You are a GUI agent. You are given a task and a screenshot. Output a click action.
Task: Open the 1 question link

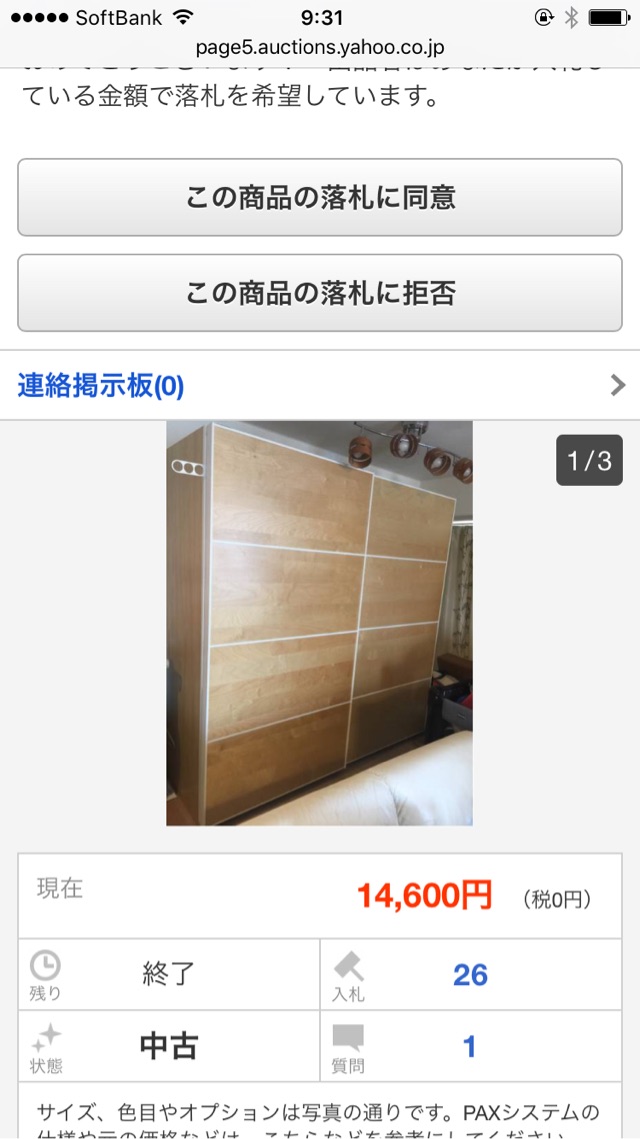[x=470, y=1047]
